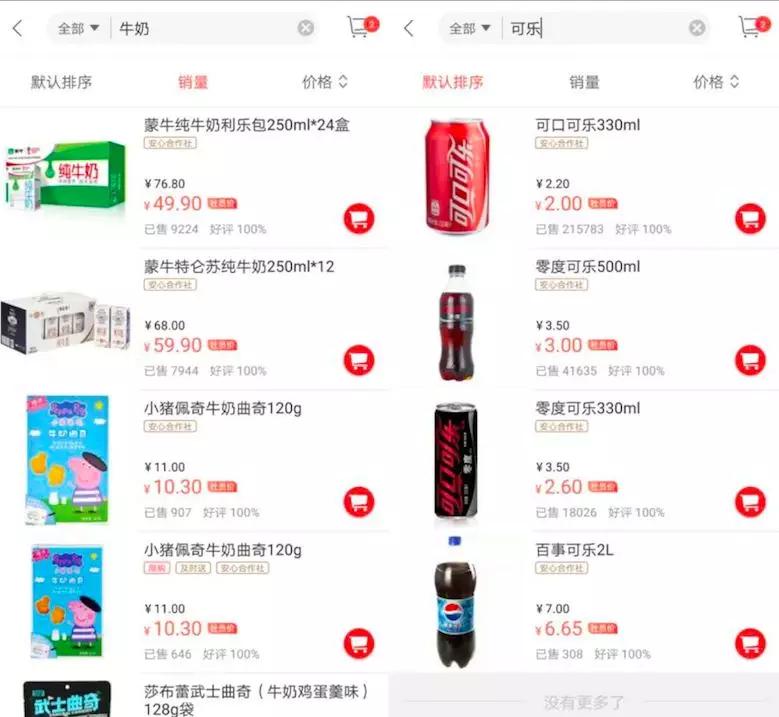The height and width of the screenshot is (717, 779).
Task: Go back from the 牛奶 search results
Action: point(17,28)
